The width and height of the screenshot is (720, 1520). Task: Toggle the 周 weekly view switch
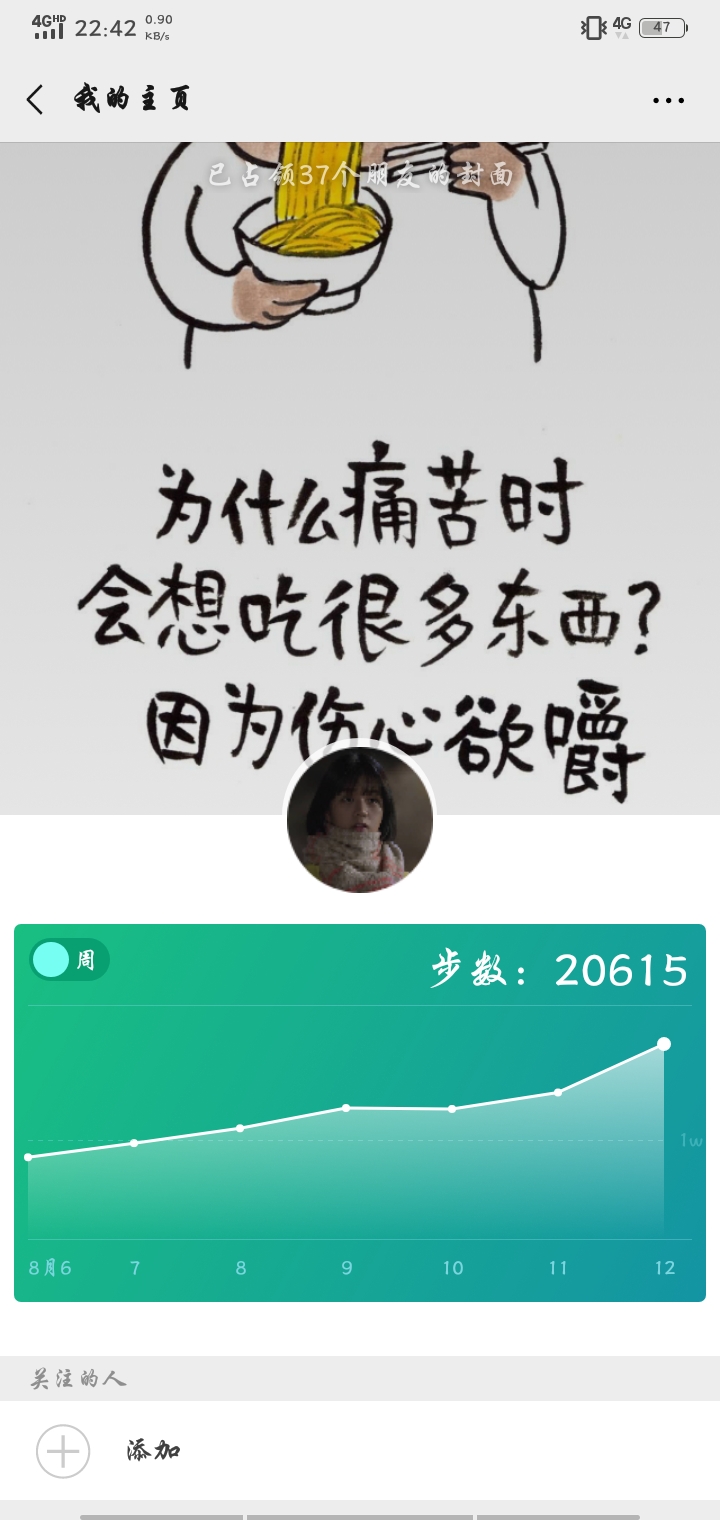click(x=69, y=960)
